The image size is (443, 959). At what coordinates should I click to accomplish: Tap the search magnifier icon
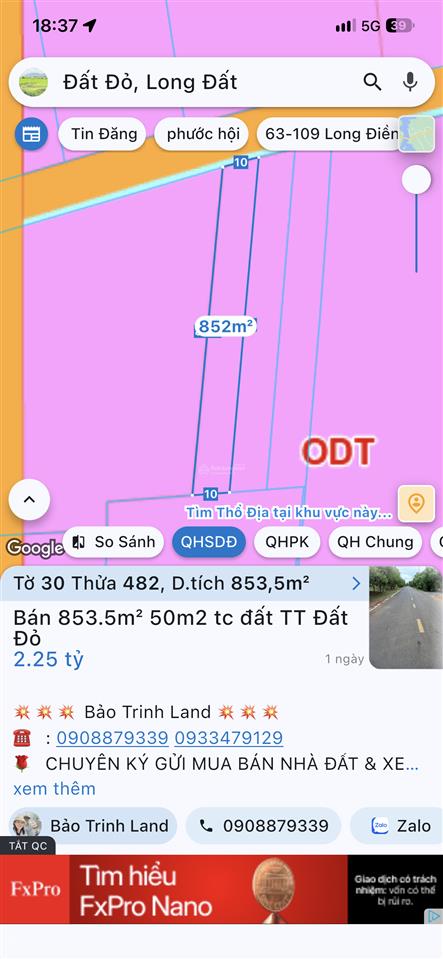click(x=372, y=82)
